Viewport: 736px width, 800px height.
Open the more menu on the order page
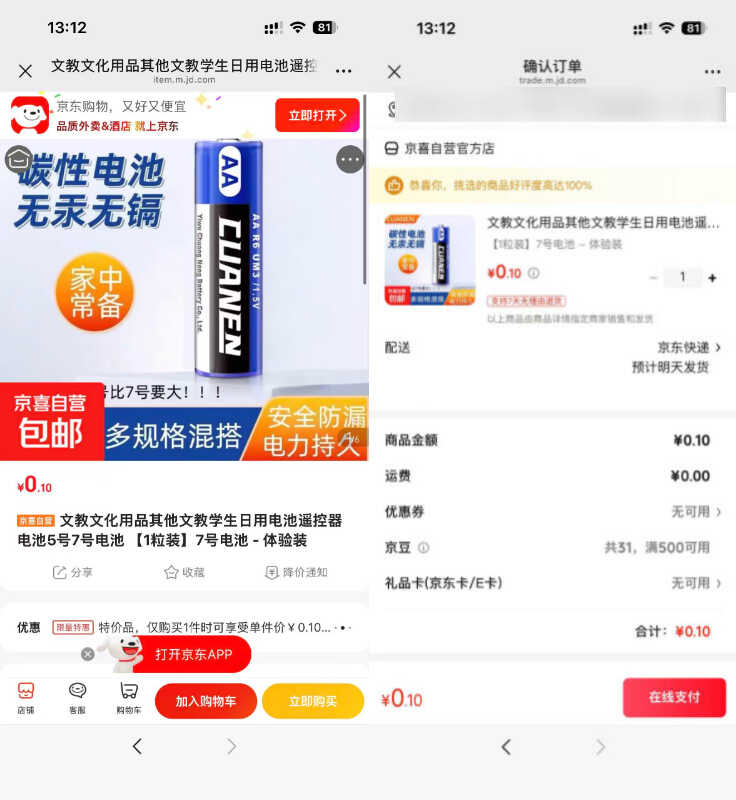point(712,70)
